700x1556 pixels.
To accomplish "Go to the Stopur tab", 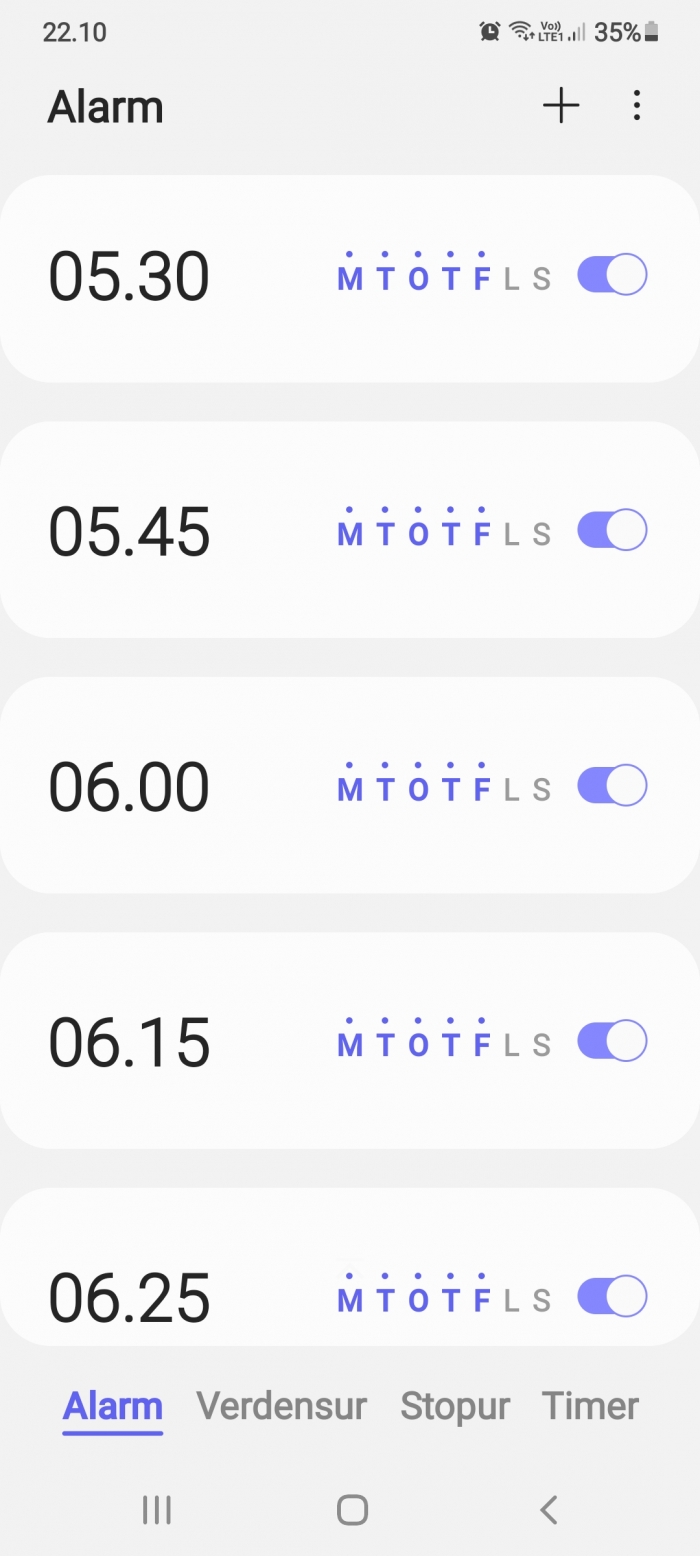I will 455,1406.
